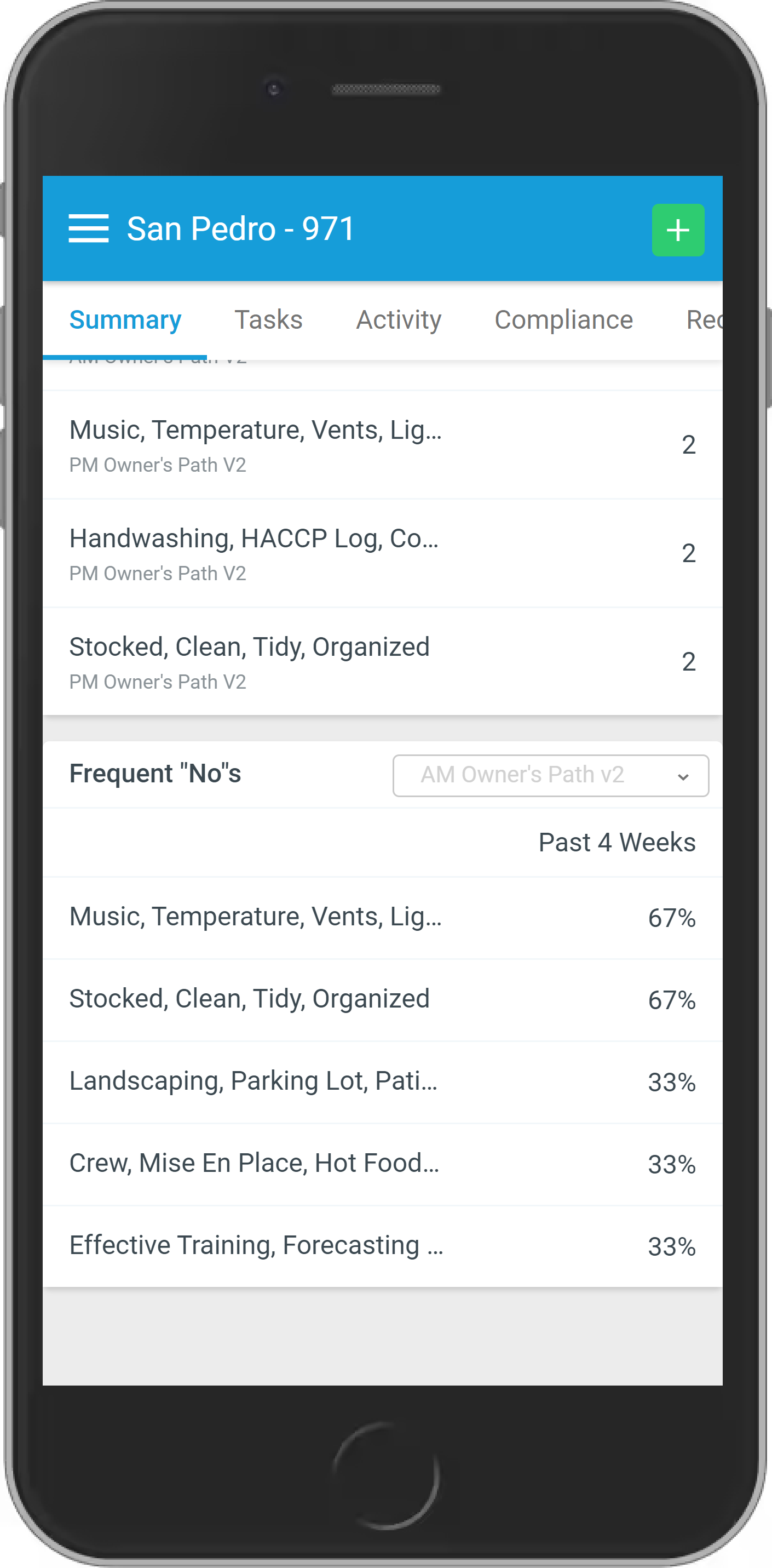Viewport: 772px width, 1568px height.
Task: Click the add icon in the header
Action: [678, 230]
